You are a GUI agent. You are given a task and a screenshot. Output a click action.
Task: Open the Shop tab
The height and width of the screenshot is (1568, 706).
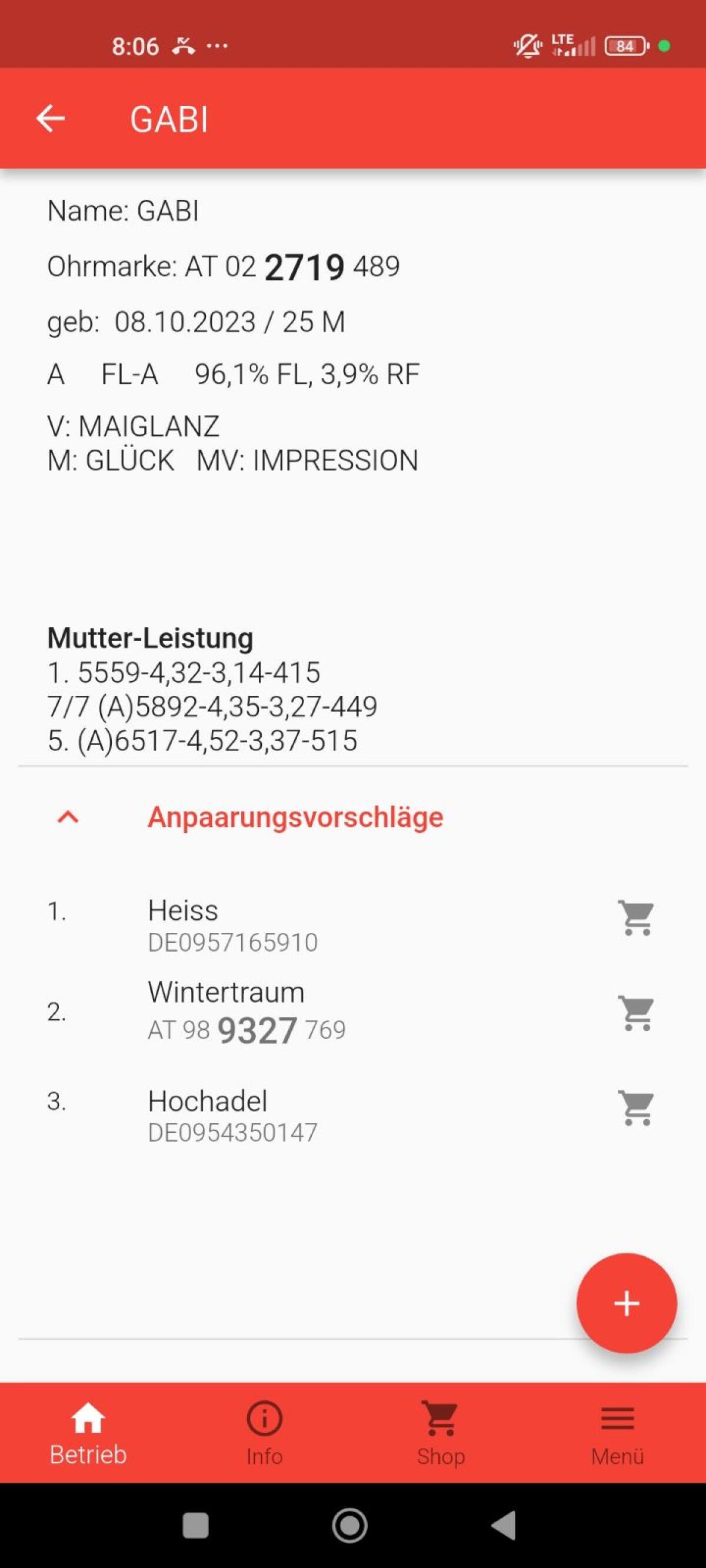click(441, 1433)
